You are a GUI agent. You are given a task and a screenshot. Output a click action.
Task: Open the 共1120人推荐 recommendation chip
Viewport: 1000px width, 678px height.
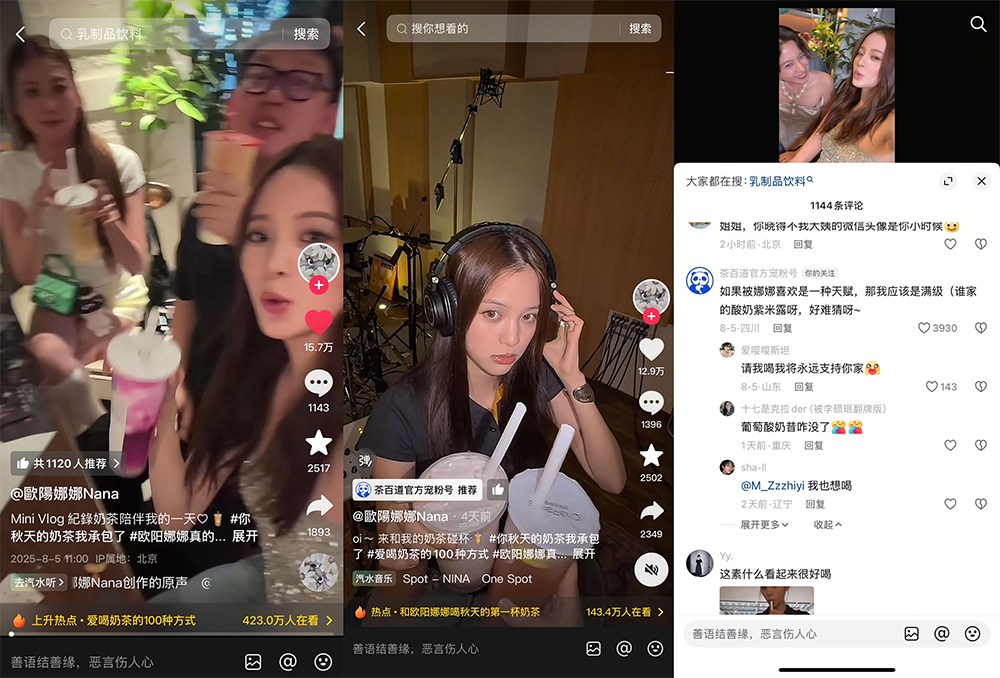[66, 463]
